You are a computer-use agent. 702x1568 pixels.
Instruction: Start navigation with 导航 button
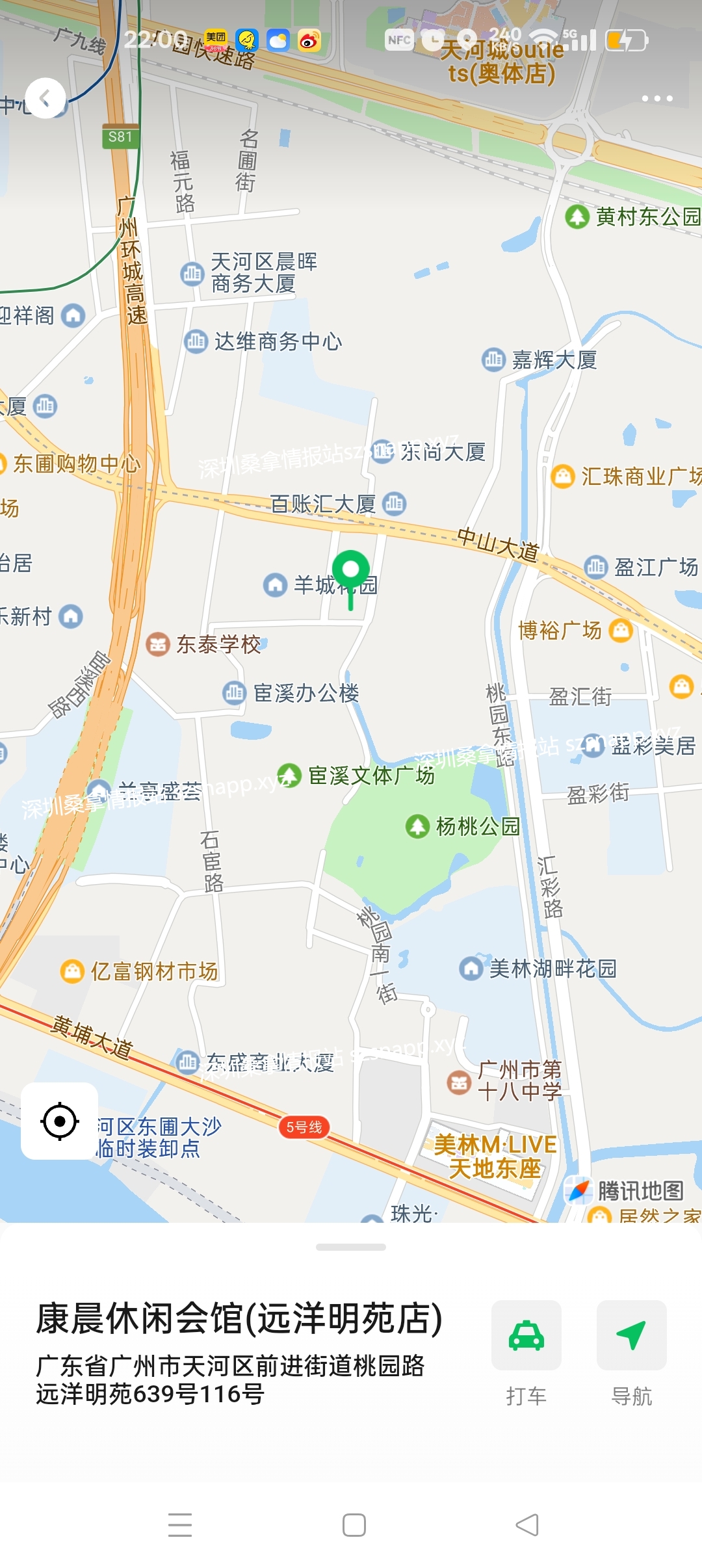coord(632,1353)
